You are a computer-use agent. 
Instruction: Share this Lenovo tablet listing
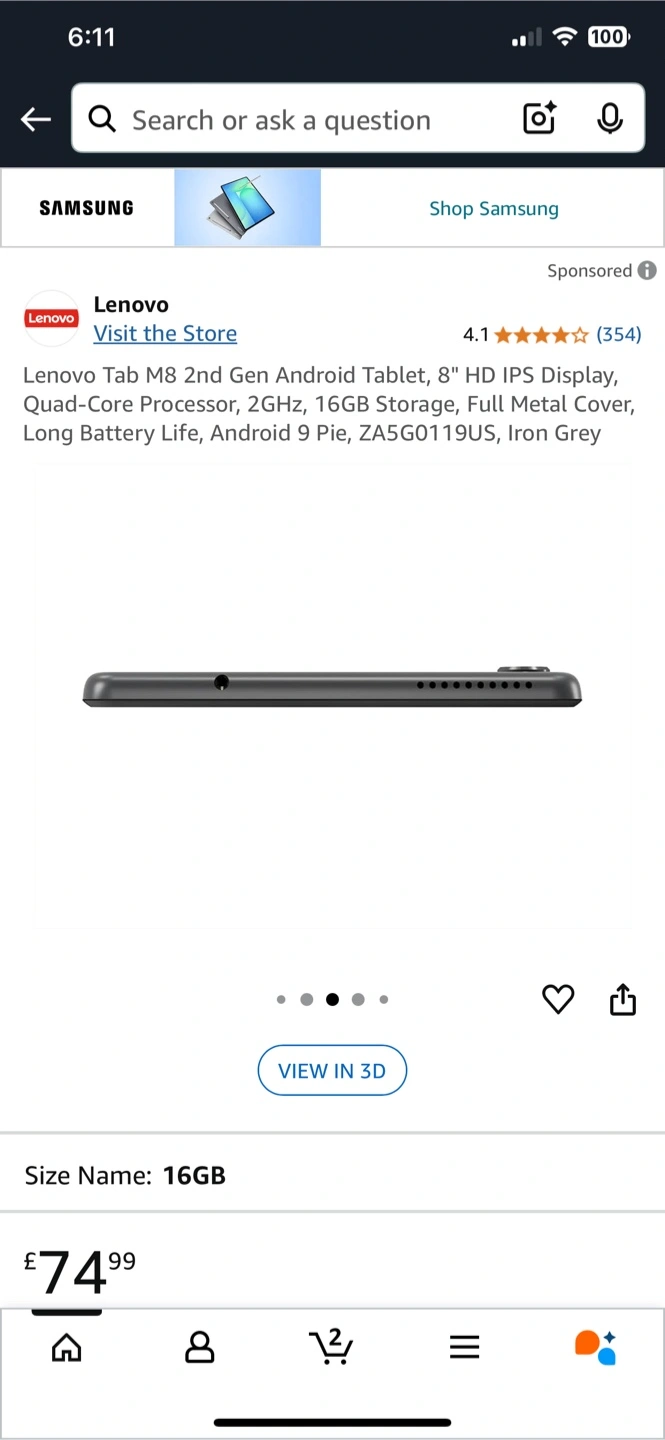(x=622, y=999)
